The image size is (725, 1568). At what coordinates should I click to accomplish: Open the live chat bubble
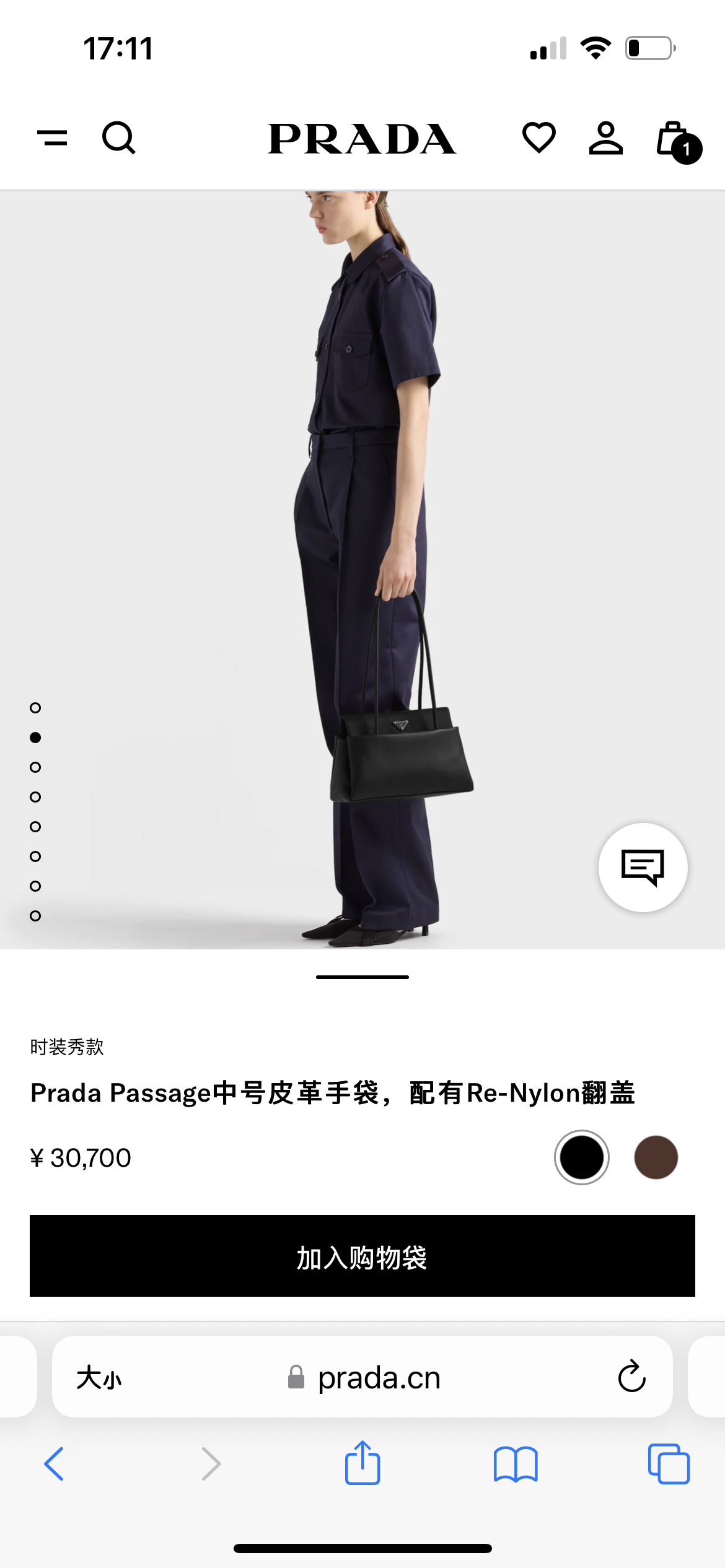(x=643, y=867)
